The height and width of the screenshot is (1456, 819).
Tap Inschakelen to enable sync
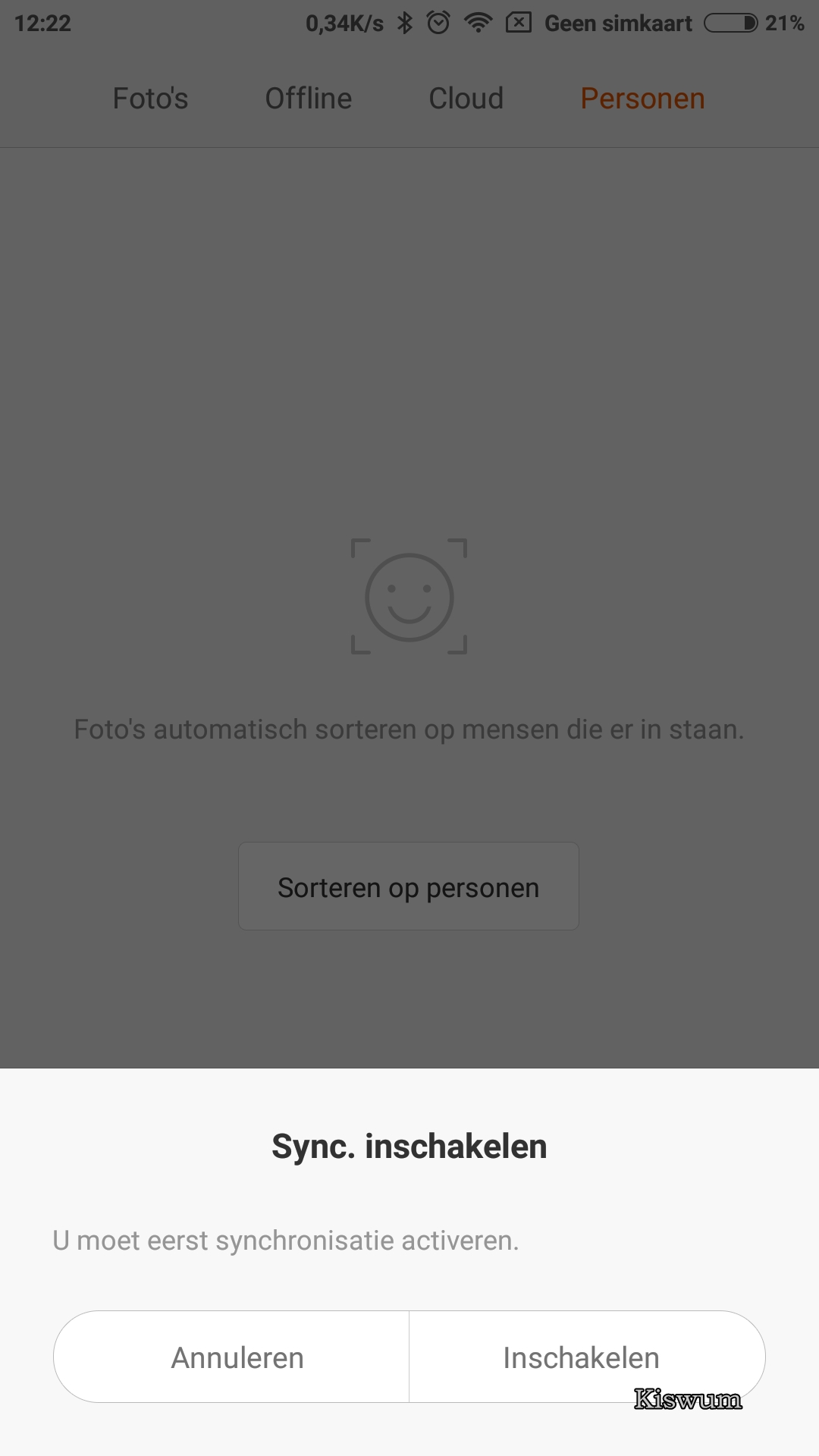click(587, 1357)
